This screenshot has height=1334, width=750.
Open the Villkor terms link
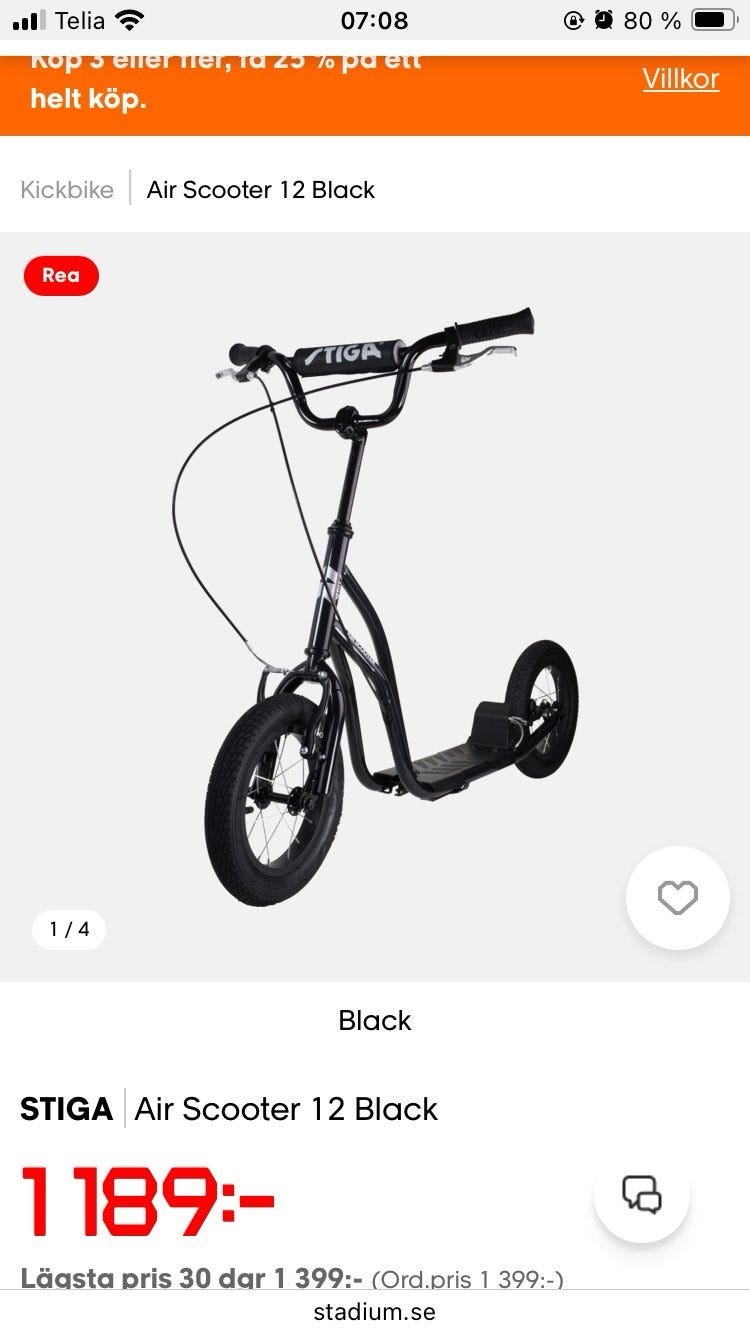click(680, 79)
